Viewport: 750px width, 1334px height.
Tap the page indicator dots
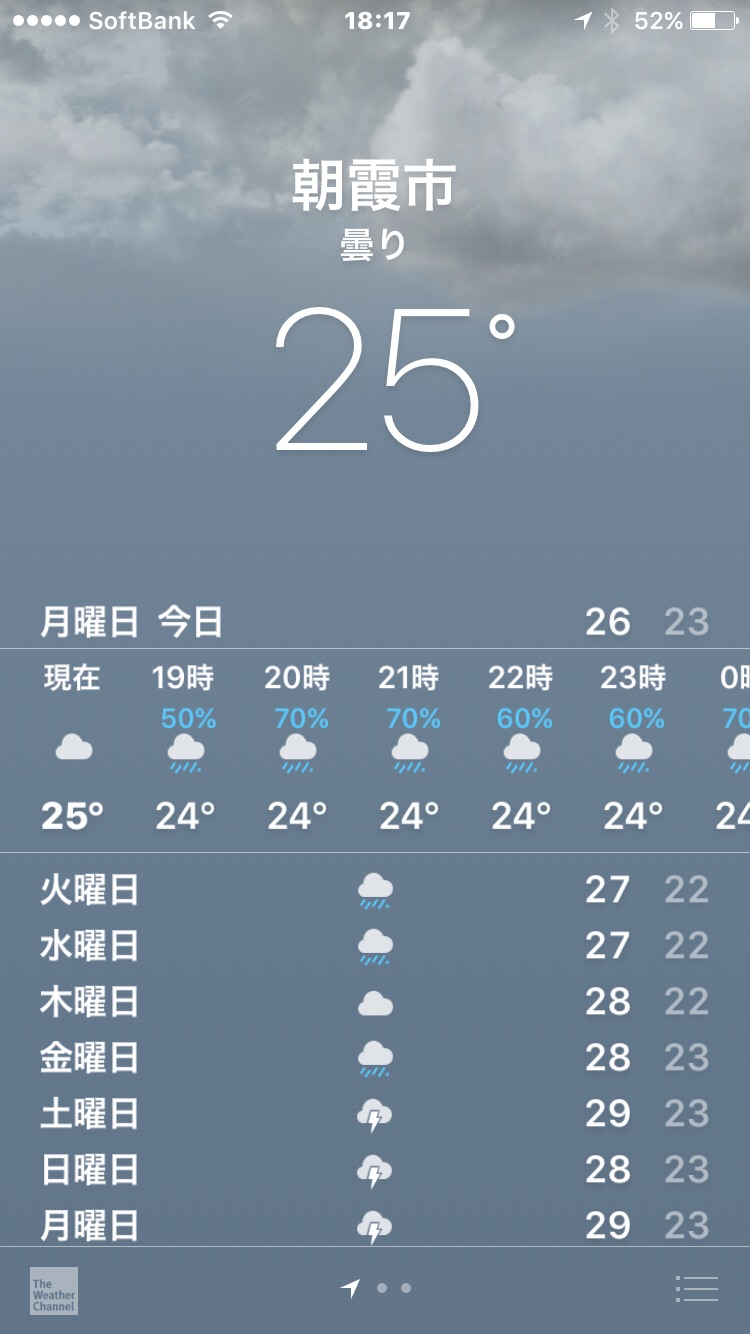378,1289
